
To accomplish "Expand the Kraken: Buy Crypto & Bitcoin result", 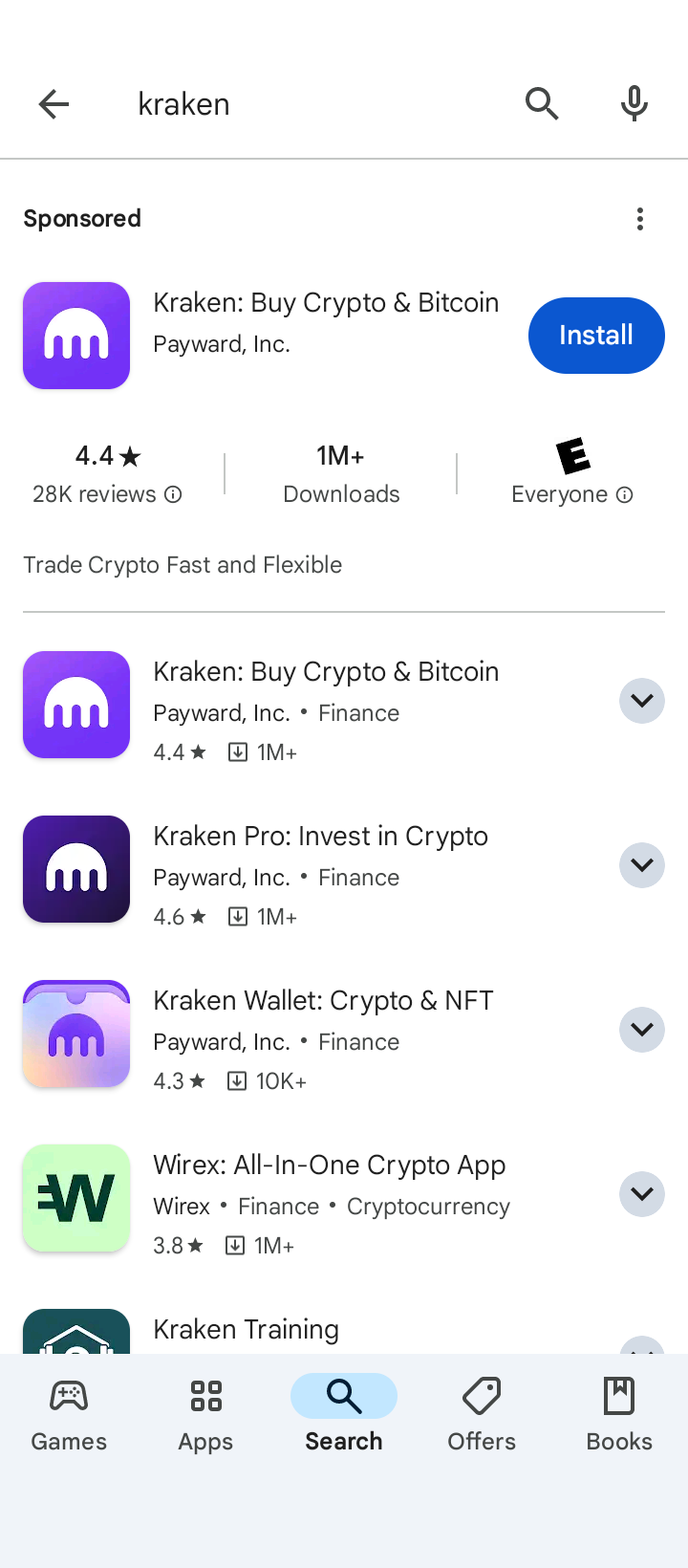I will [642, 701].
